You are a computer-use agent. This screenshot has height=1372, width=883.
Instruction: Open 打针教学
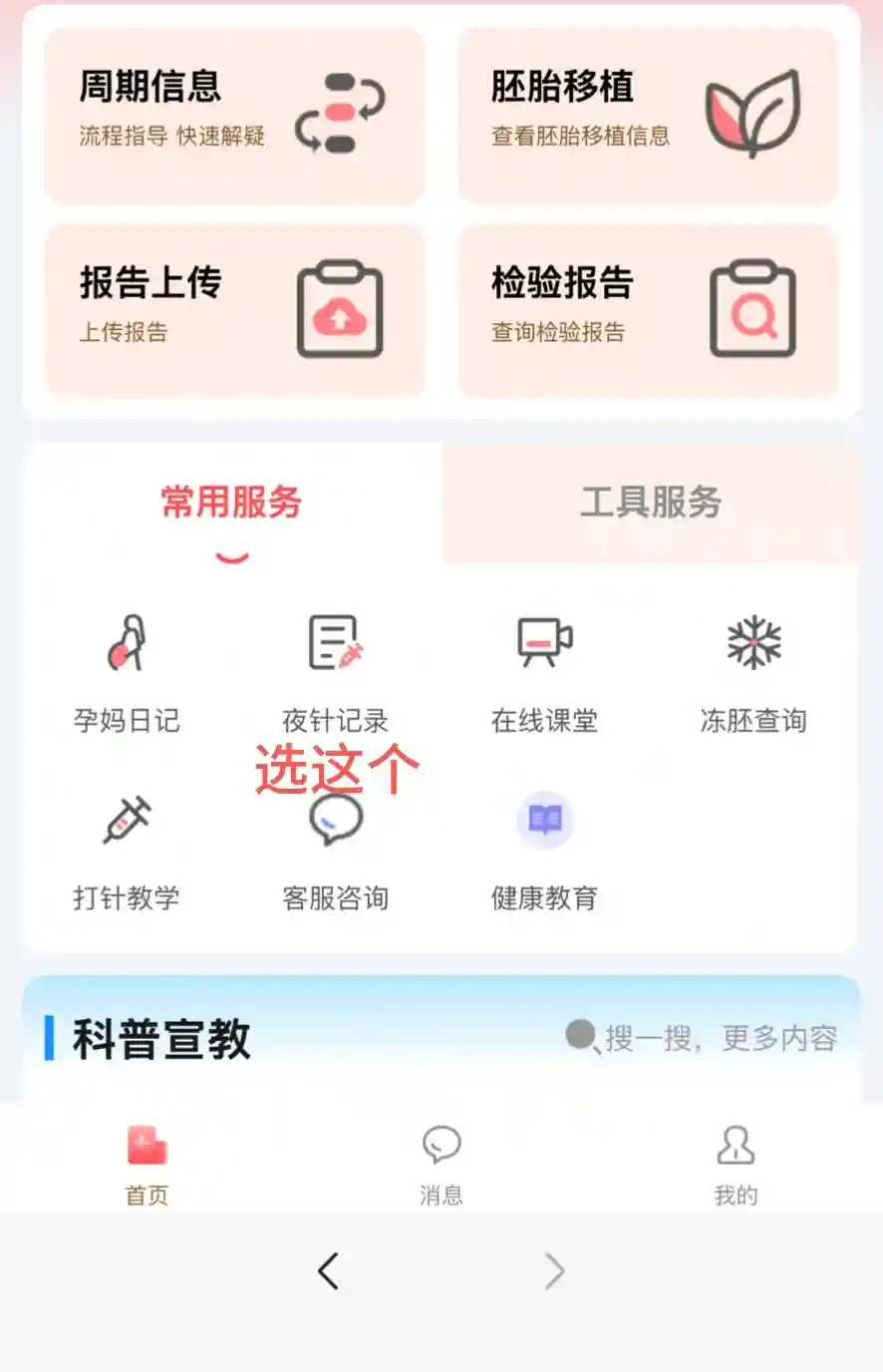coord(127,850)
